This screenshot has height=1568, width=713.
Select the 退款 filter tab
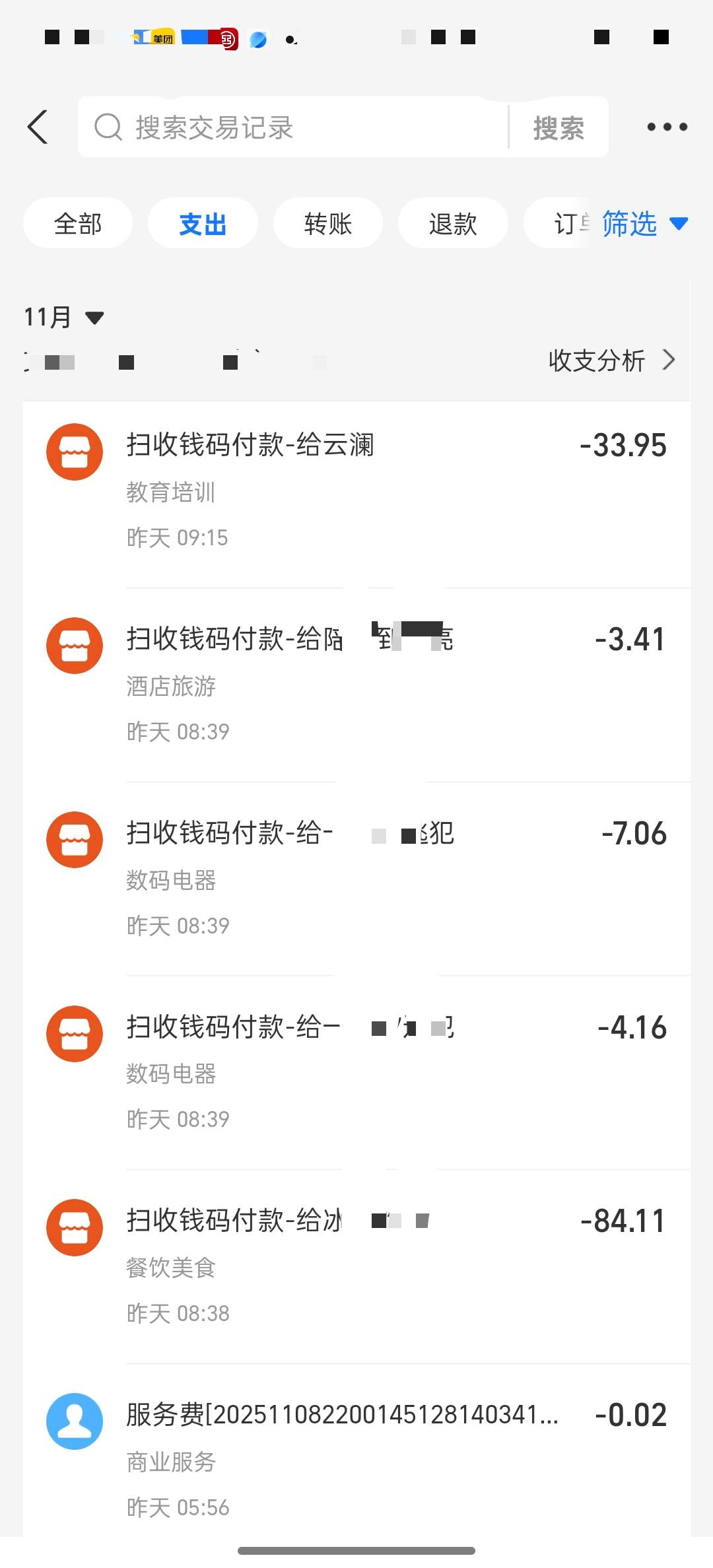[454, 223]
